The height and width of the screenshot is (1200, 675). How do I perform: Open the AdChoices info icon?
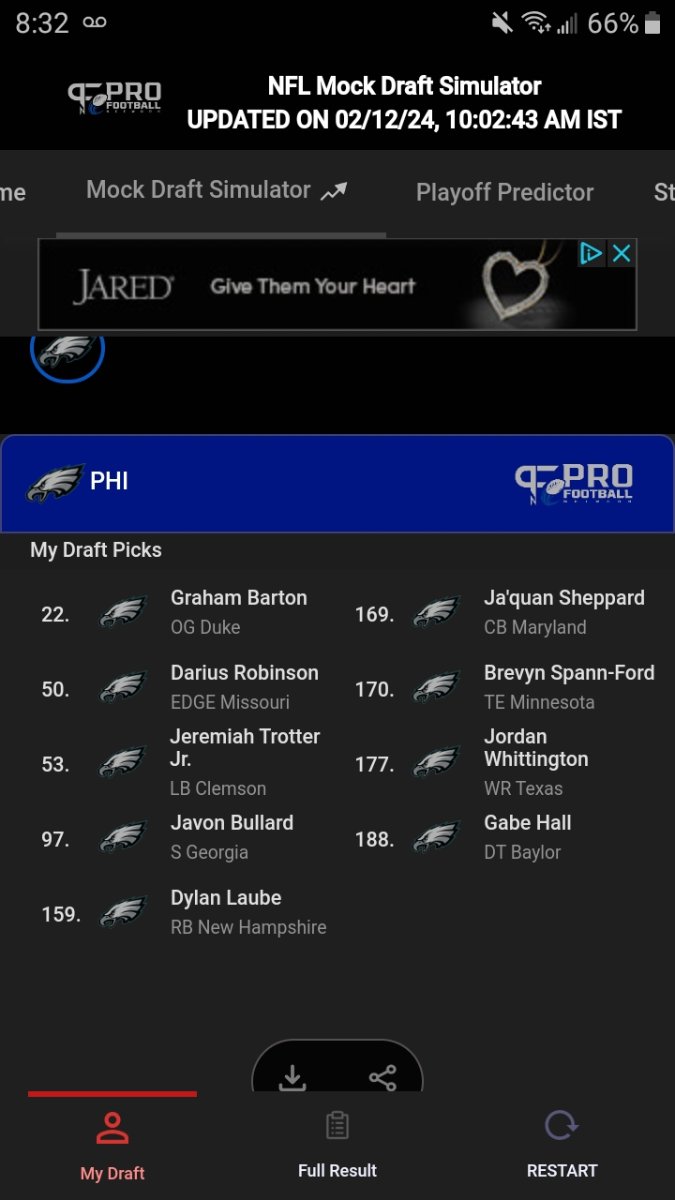592,254
